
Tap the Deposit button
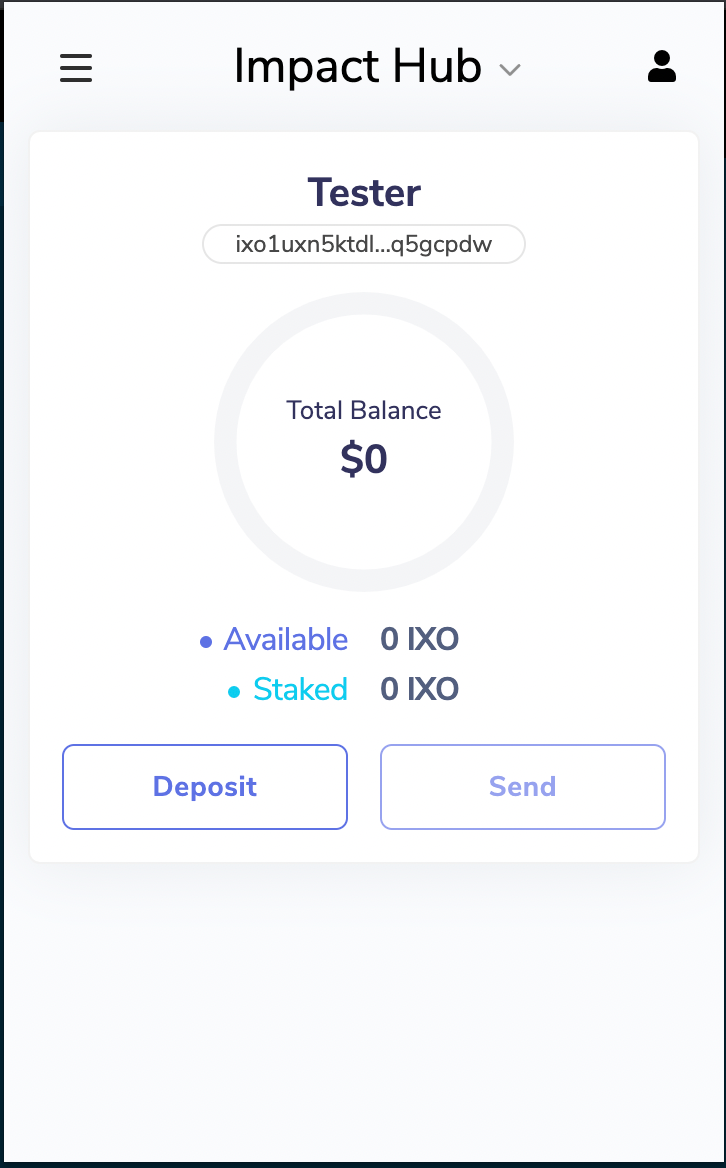pos(205,787)
